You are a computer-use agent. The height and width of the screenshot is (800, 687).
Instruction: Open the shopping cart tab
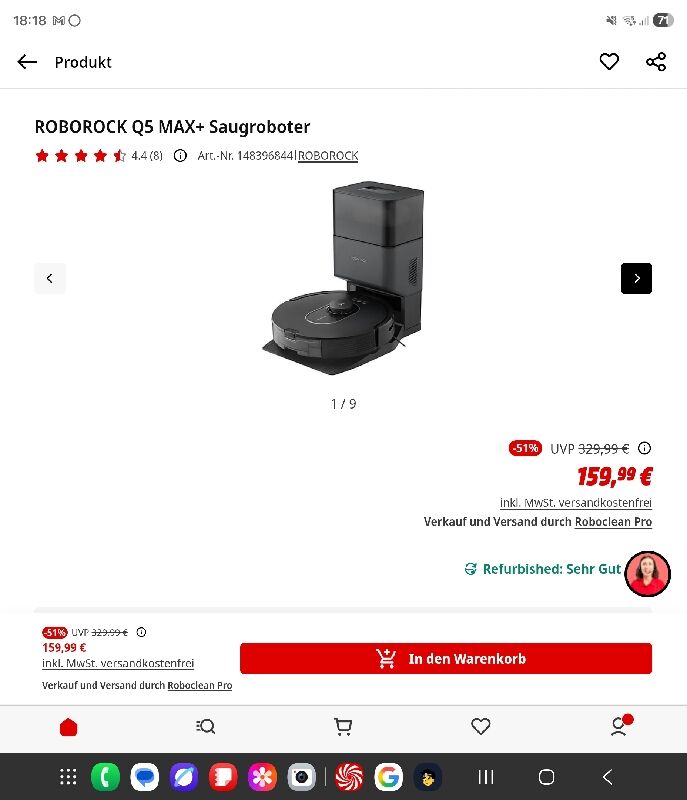point(343,727)
